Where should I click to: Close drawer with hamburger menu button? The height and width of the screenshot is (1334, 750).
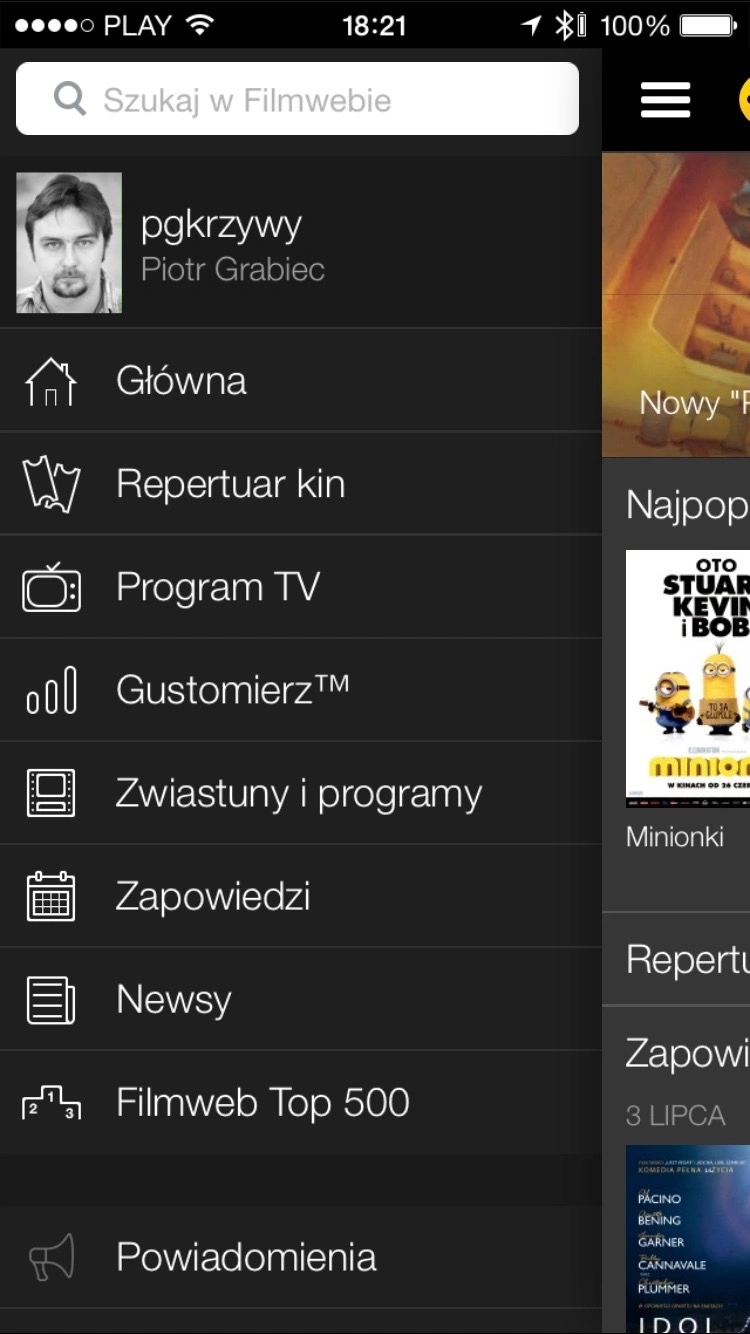pyautogui.click(x=665, y=99)
